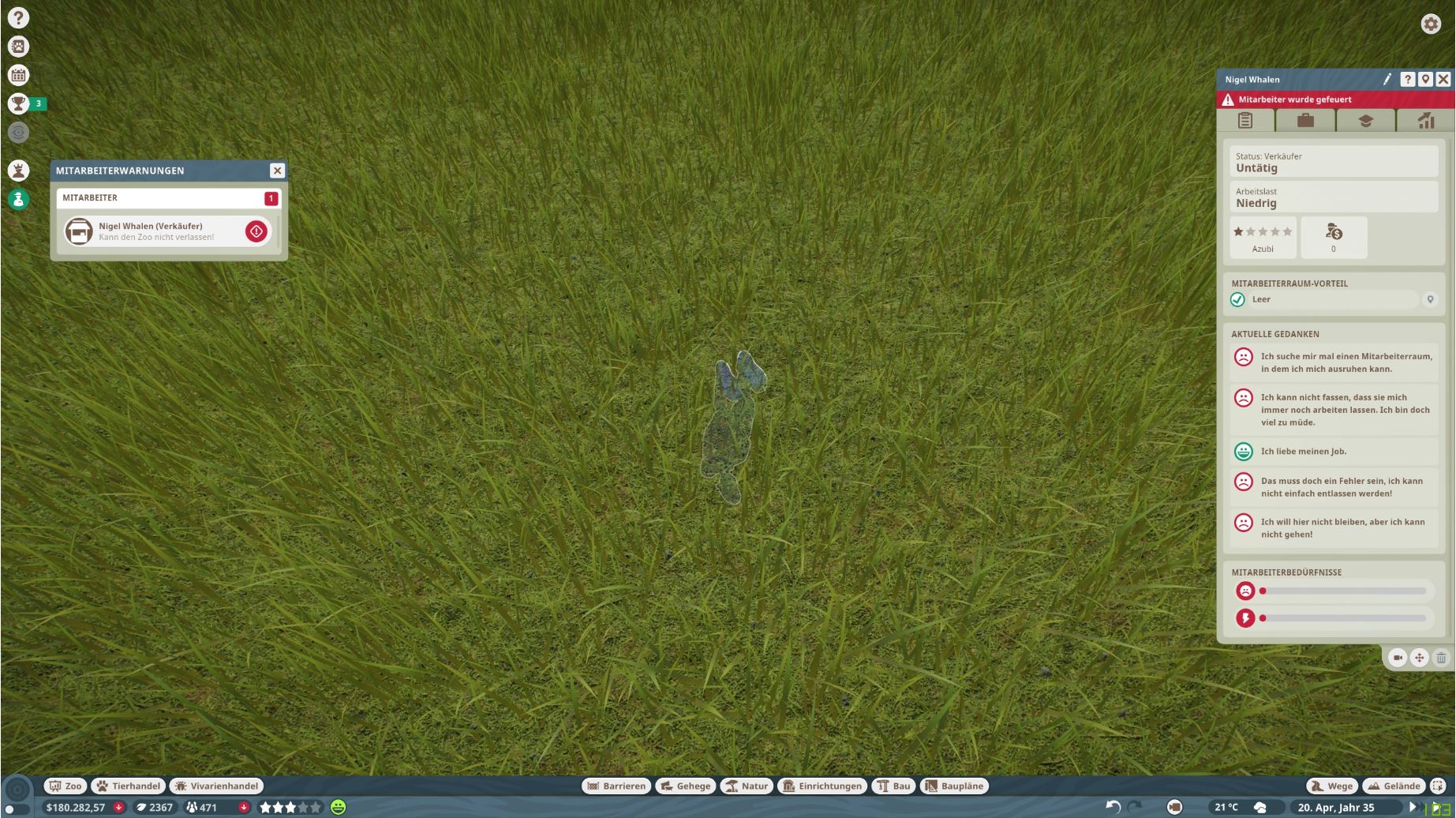Open the training cap tab
This screenshot has height=818, width=1456.
tap(1365, 121)
